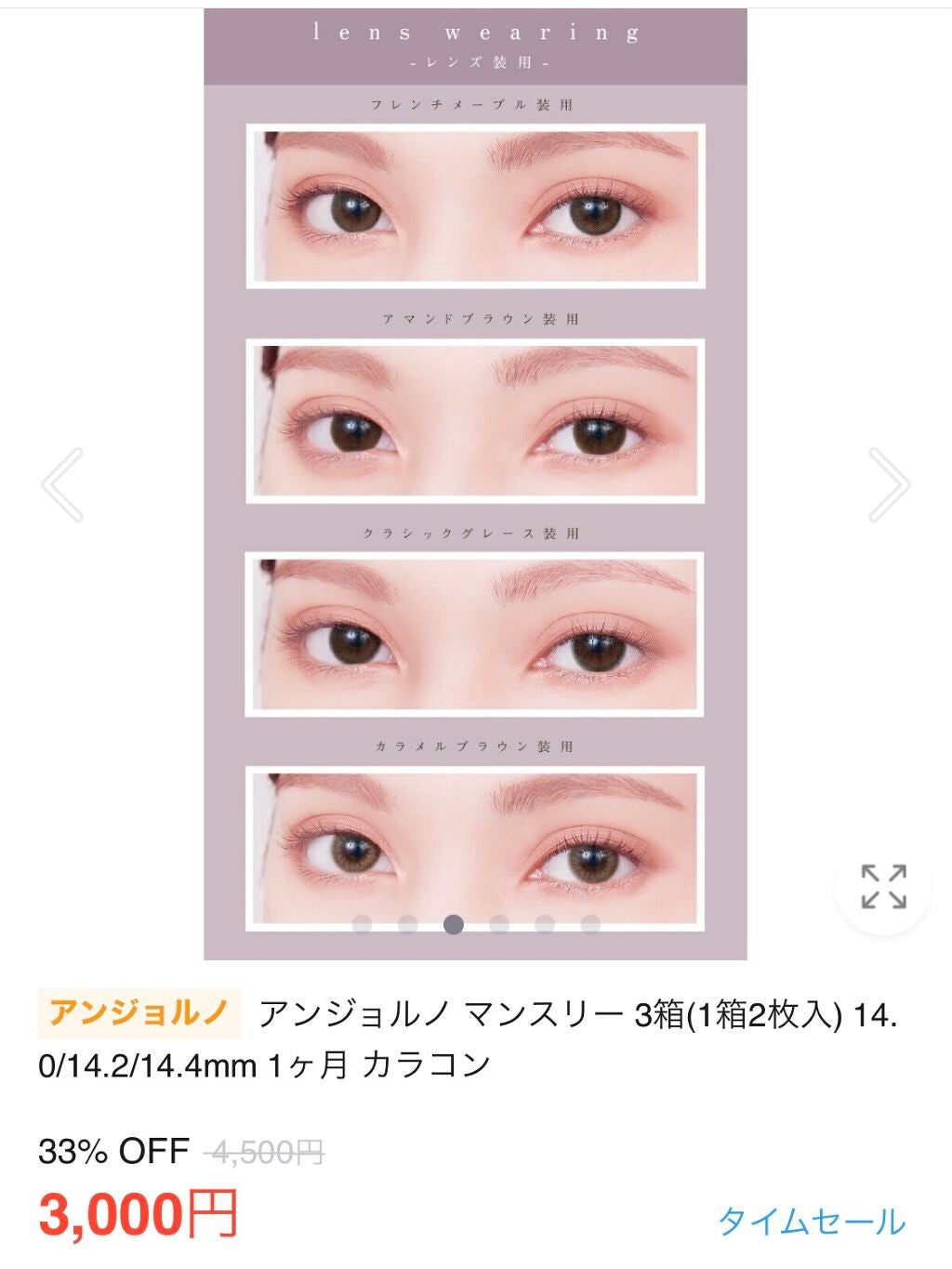
Task: Jump to the last image dot
Action: click(590, 924)
